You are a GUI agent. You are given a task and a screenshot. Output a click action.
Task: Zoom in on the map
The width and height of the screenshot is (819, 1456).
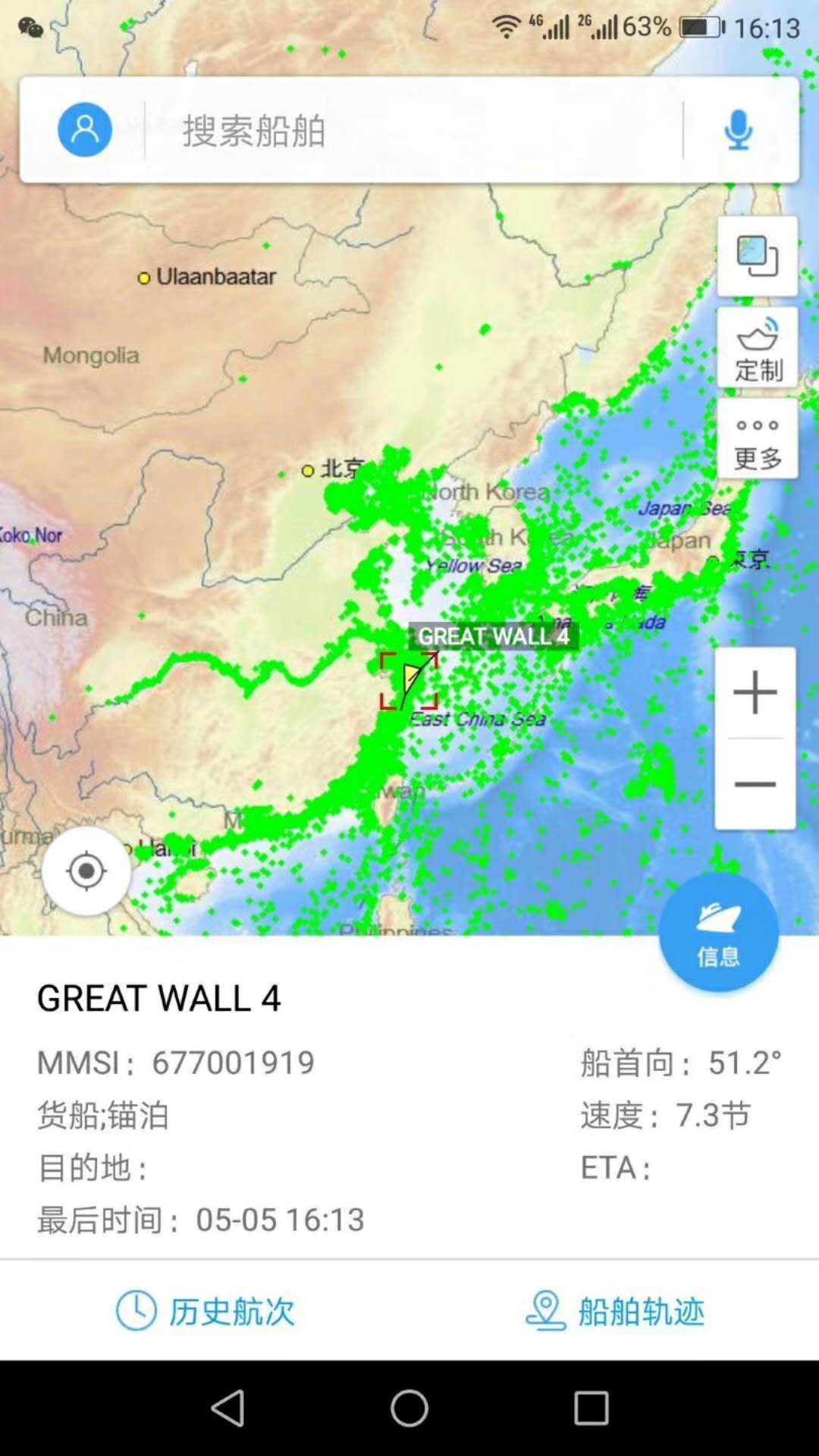point(755,692)
